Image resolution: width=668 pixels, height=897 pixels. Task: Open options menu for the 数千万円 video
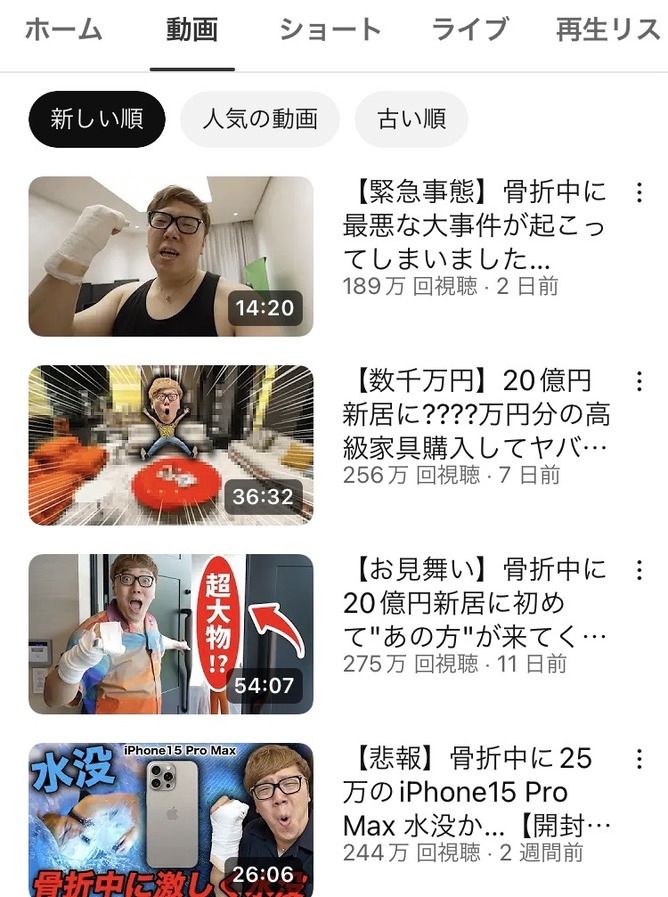point(638,381)
